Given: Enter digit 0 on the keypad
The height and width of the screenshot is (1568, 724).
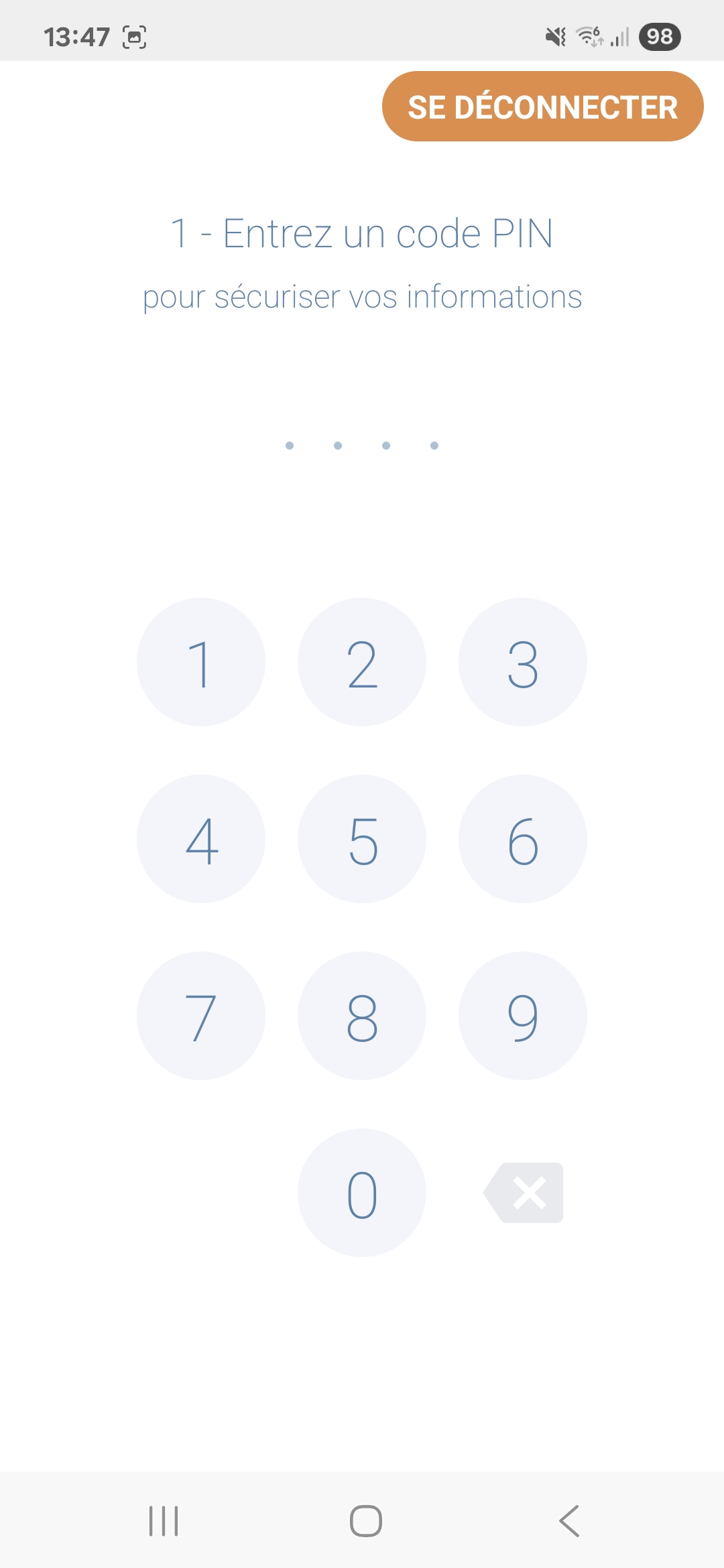Looking at the screenshot, I should click(x=362, y=1193).
